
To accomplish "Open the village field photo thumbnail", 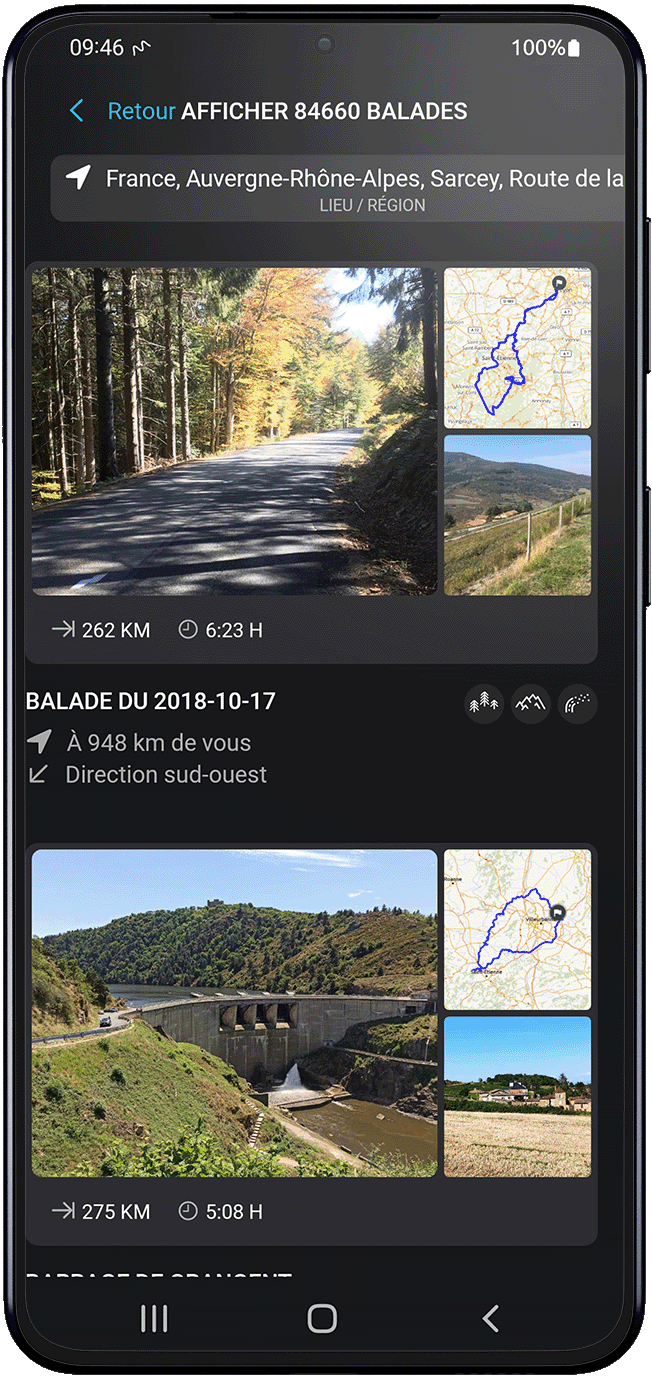I will 517,1096.
